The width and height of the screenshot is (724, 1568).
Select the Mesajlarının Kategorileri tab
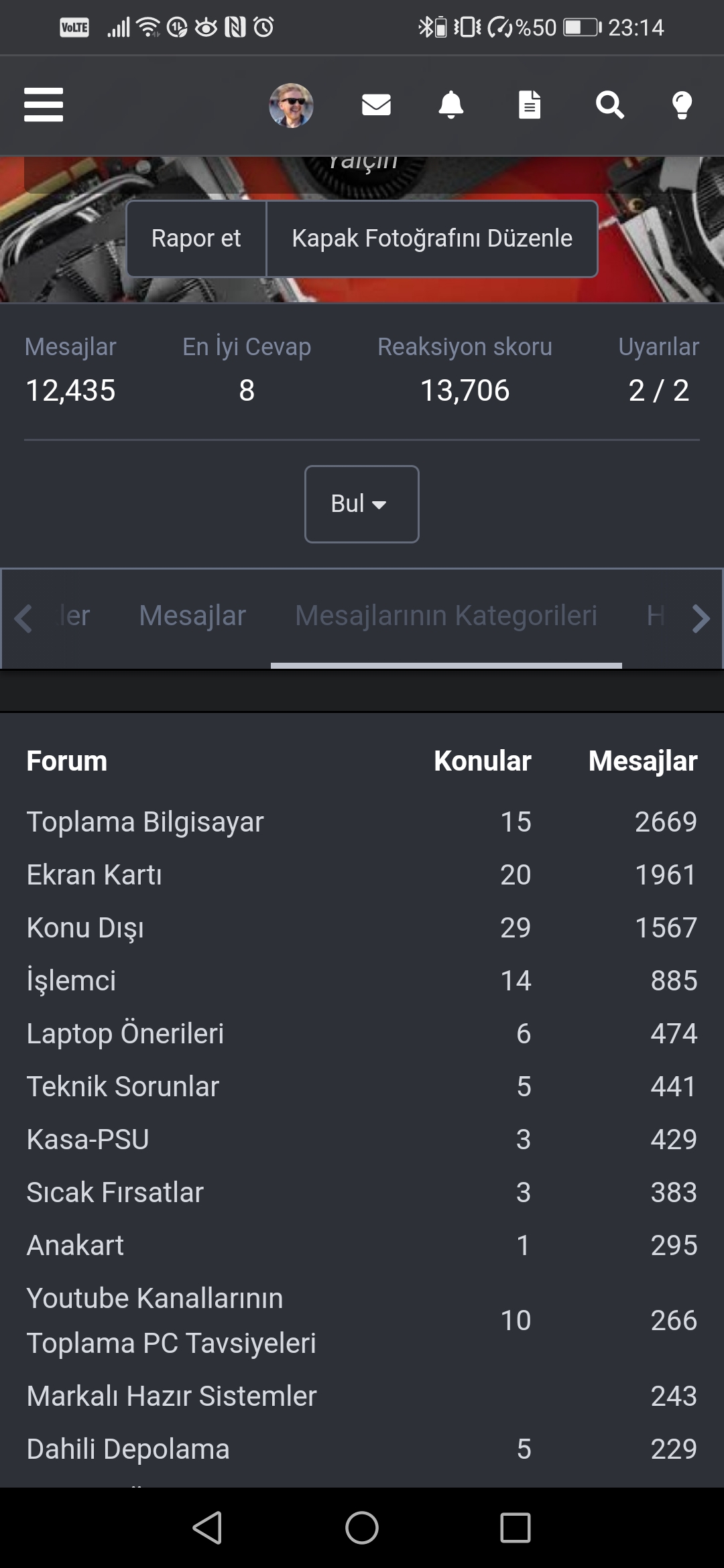pyautogui.click(x=446, y=616)
